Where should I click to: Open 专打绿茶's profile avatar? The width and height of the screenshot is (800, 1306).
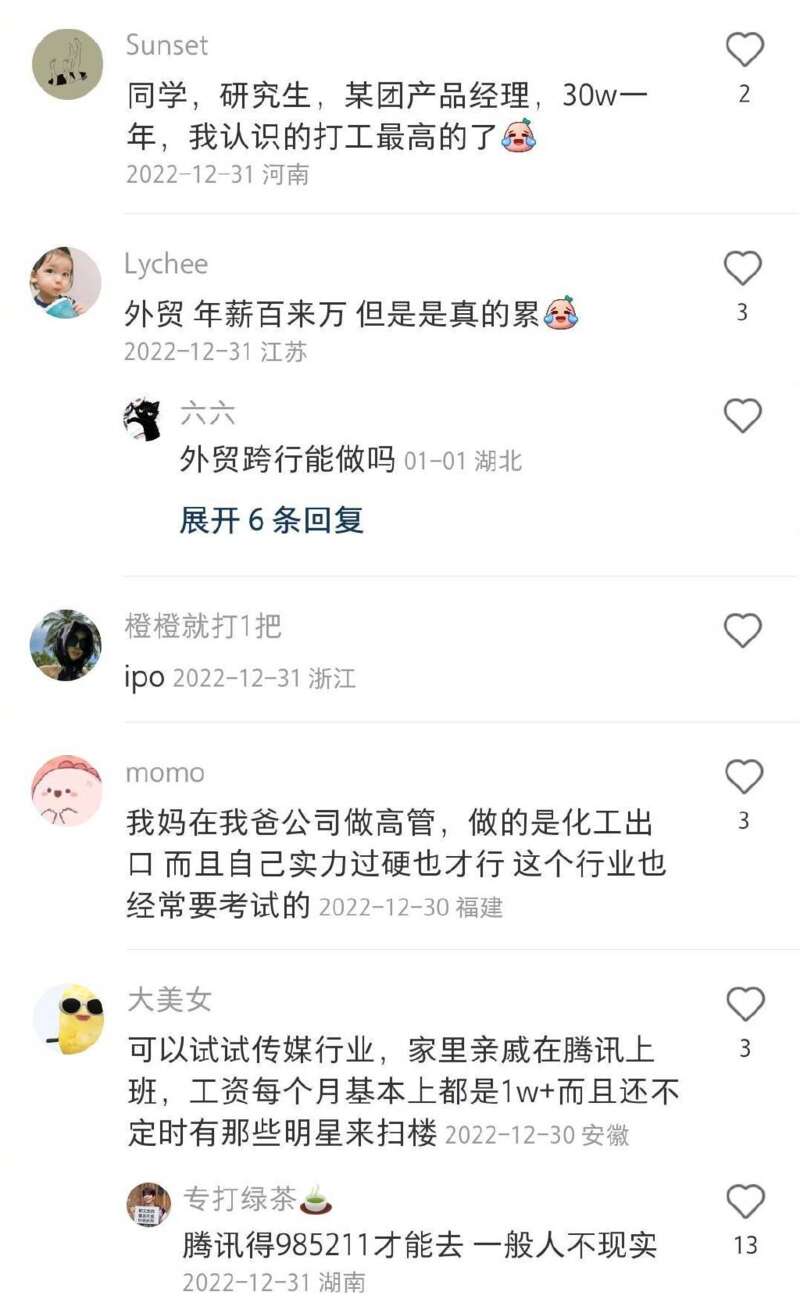[149, 1205]
